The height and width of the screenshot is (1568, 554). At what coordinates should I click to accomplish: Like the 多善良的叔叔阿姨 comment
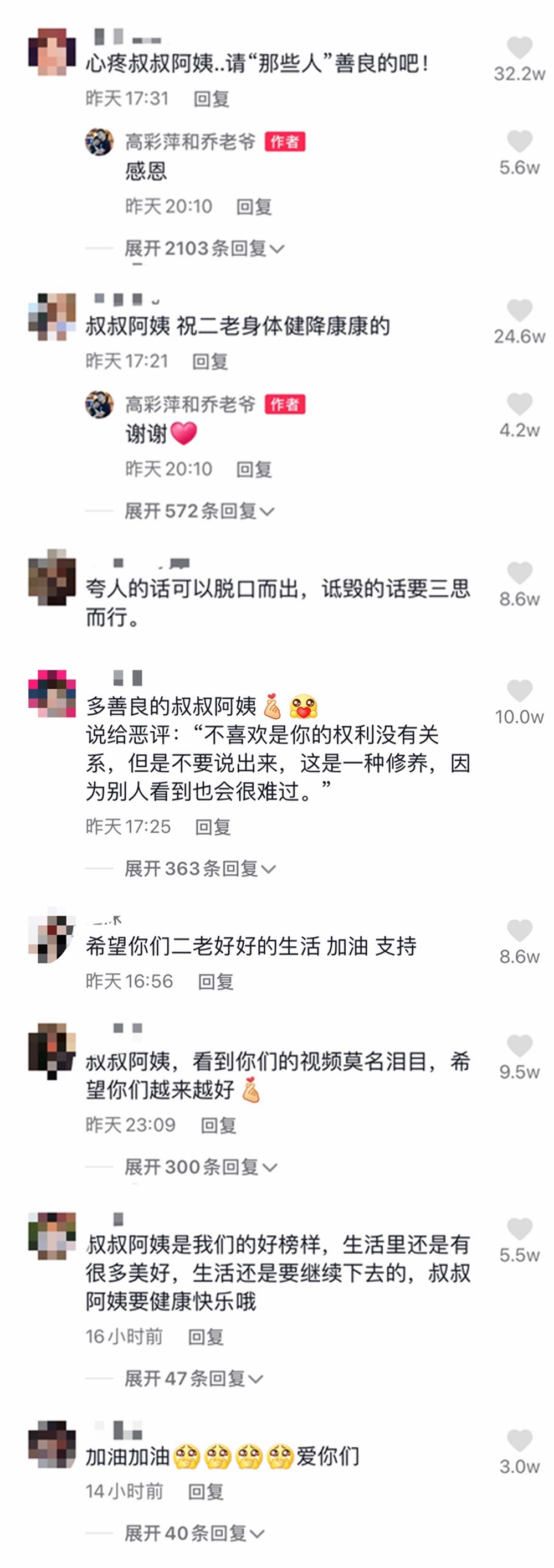(519, 692)
